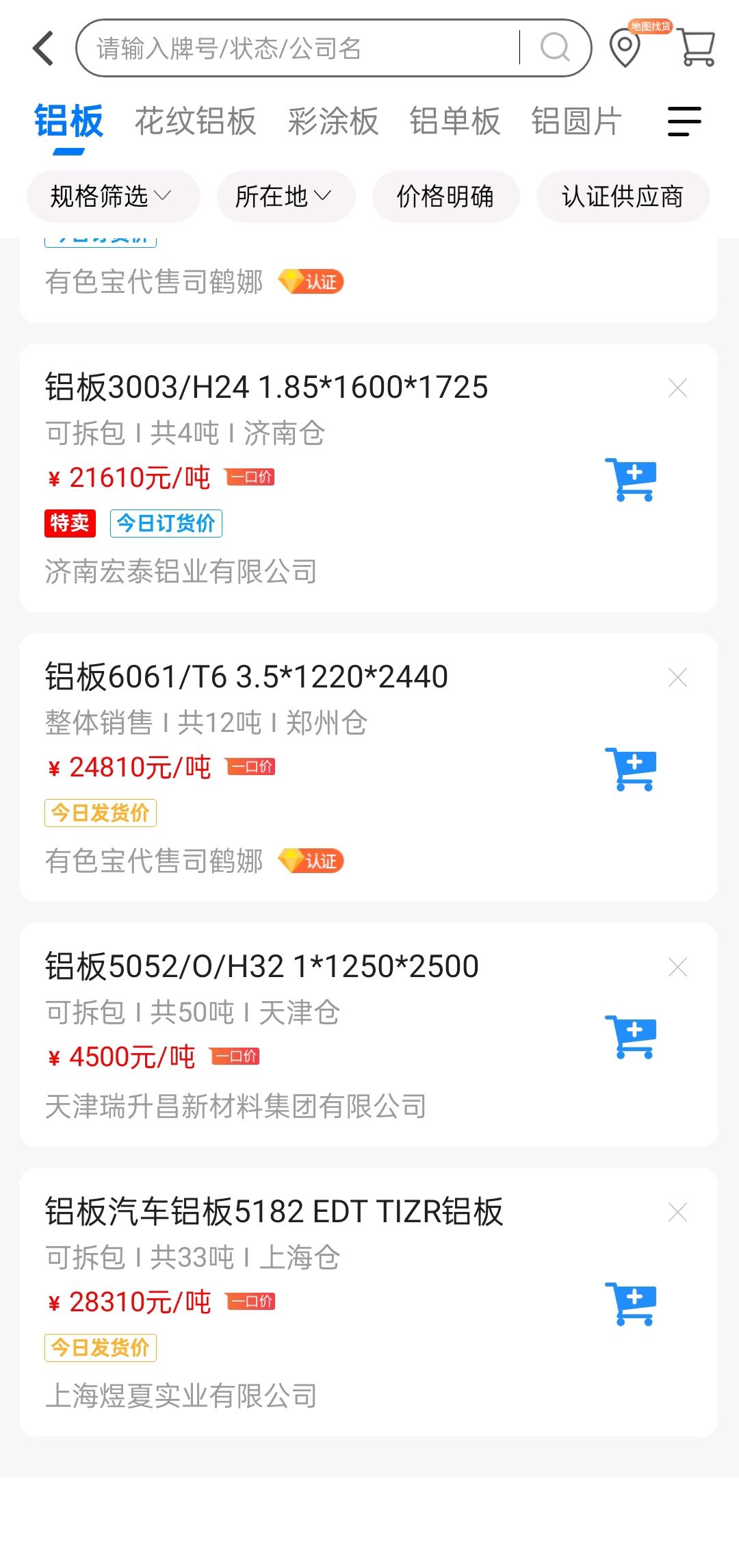Switch to the 铝圆片 tab
The width and height of the screenshot is (739, 1568).
point(577,122)
